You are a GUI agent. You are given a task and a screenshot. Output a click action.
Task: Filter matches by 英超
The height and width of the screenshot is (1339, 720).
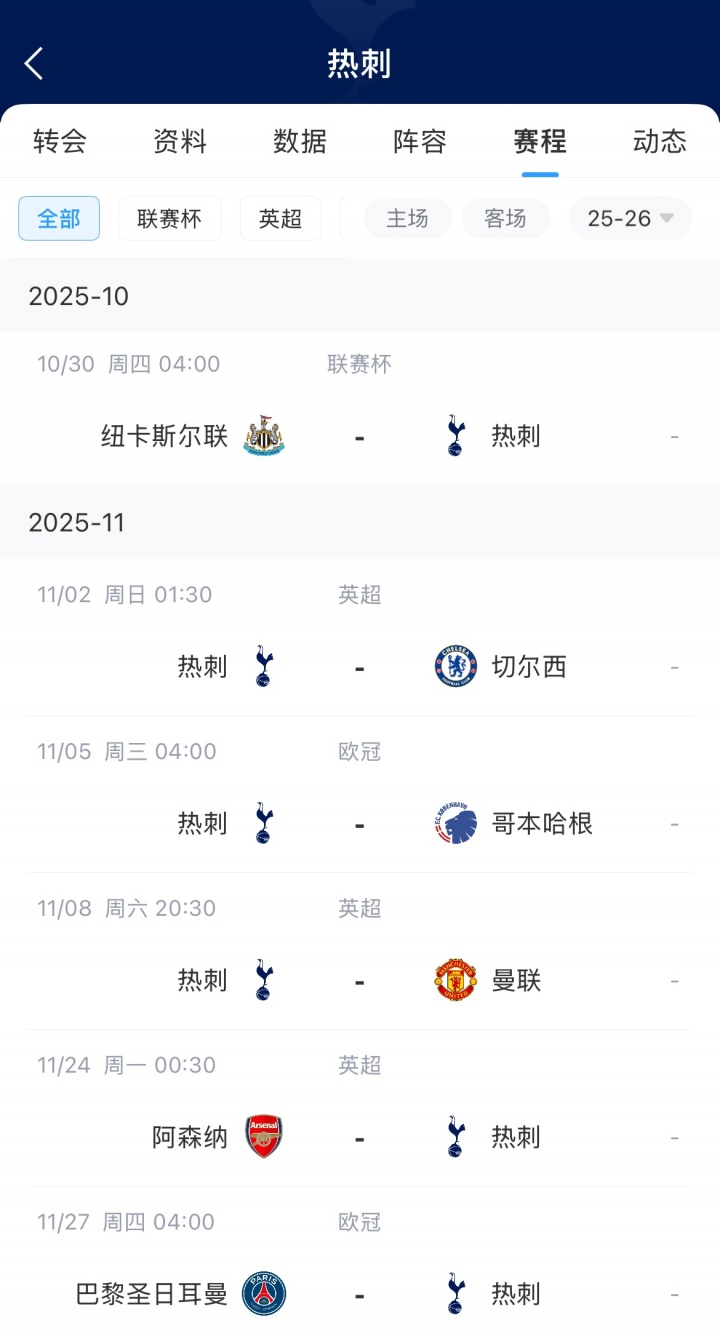click(x=280, y=218)
